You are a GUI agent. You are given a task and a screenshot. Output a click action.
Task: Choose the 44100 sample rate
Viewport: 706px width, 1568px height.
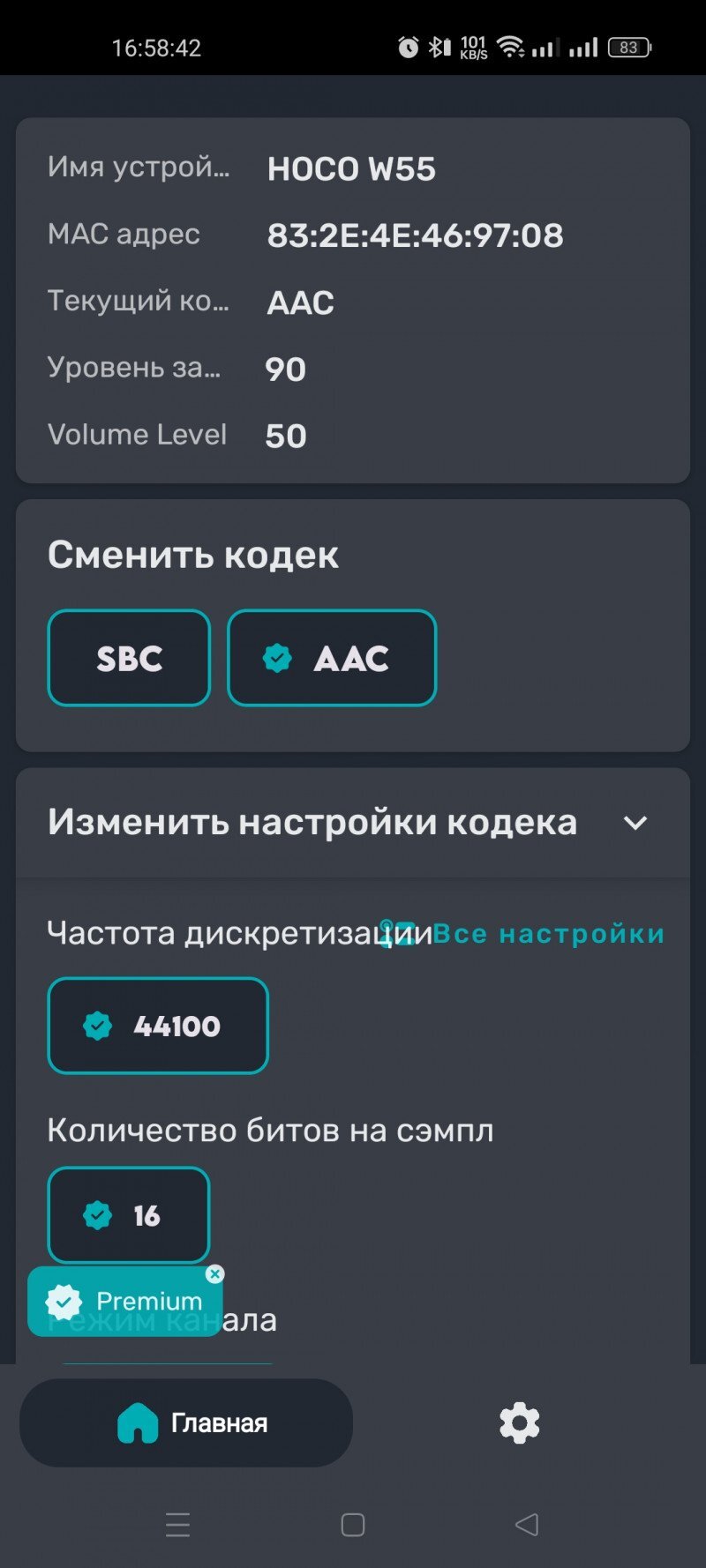click(158, 1026)
